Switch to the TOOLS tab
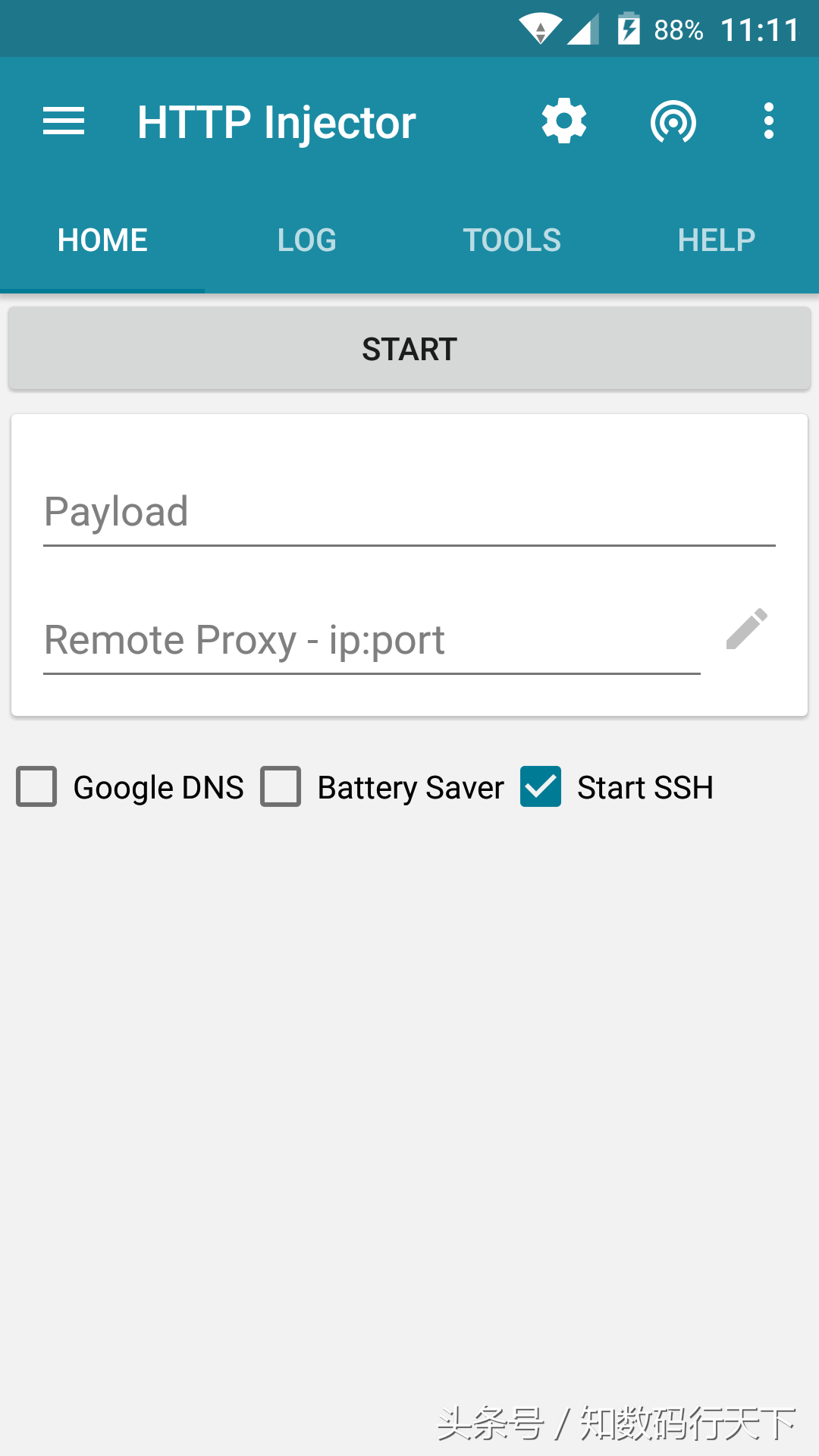The height and width of the screenshot is (1456, 819). 512,240
